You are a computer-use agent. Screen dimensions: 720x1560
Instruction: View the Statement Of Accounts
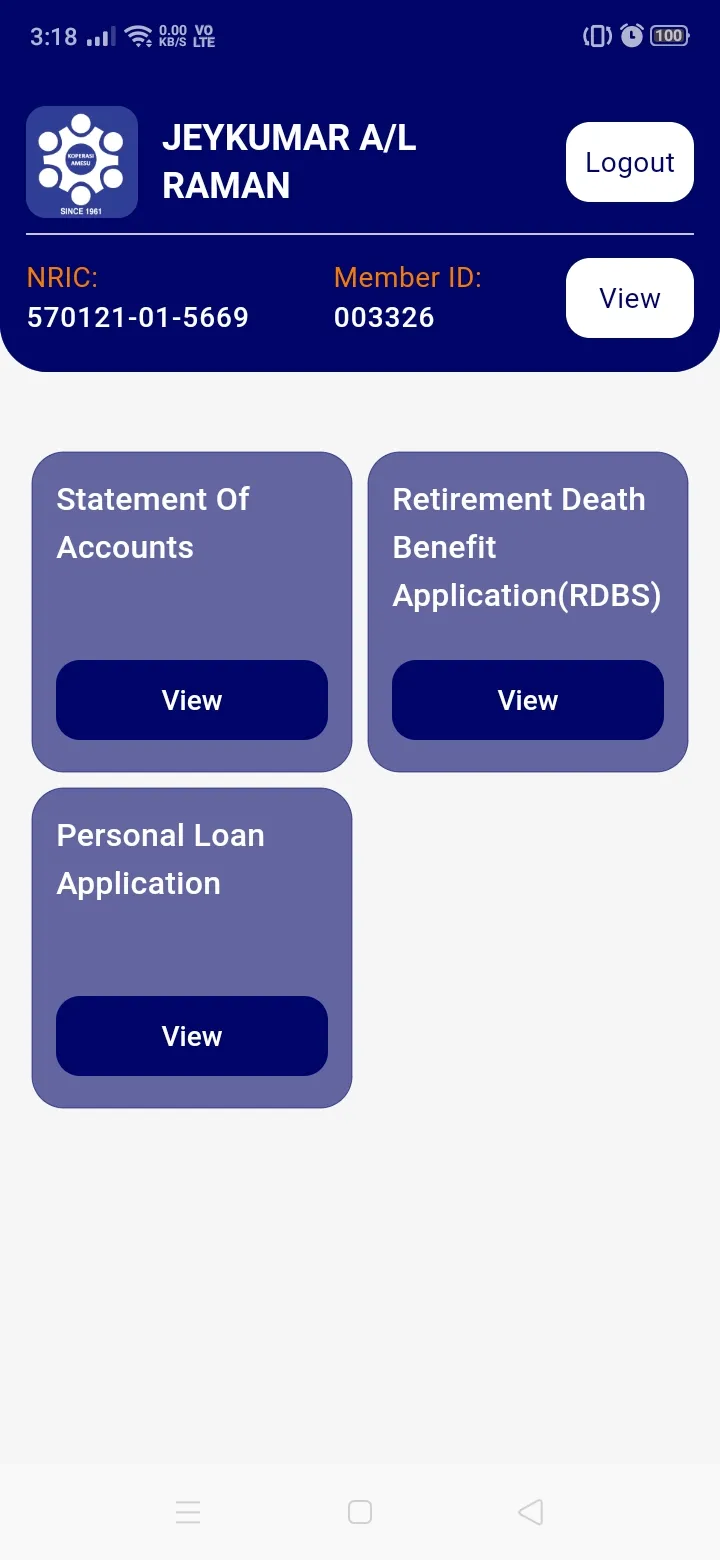pyautogui.click(x=192, y=700)
